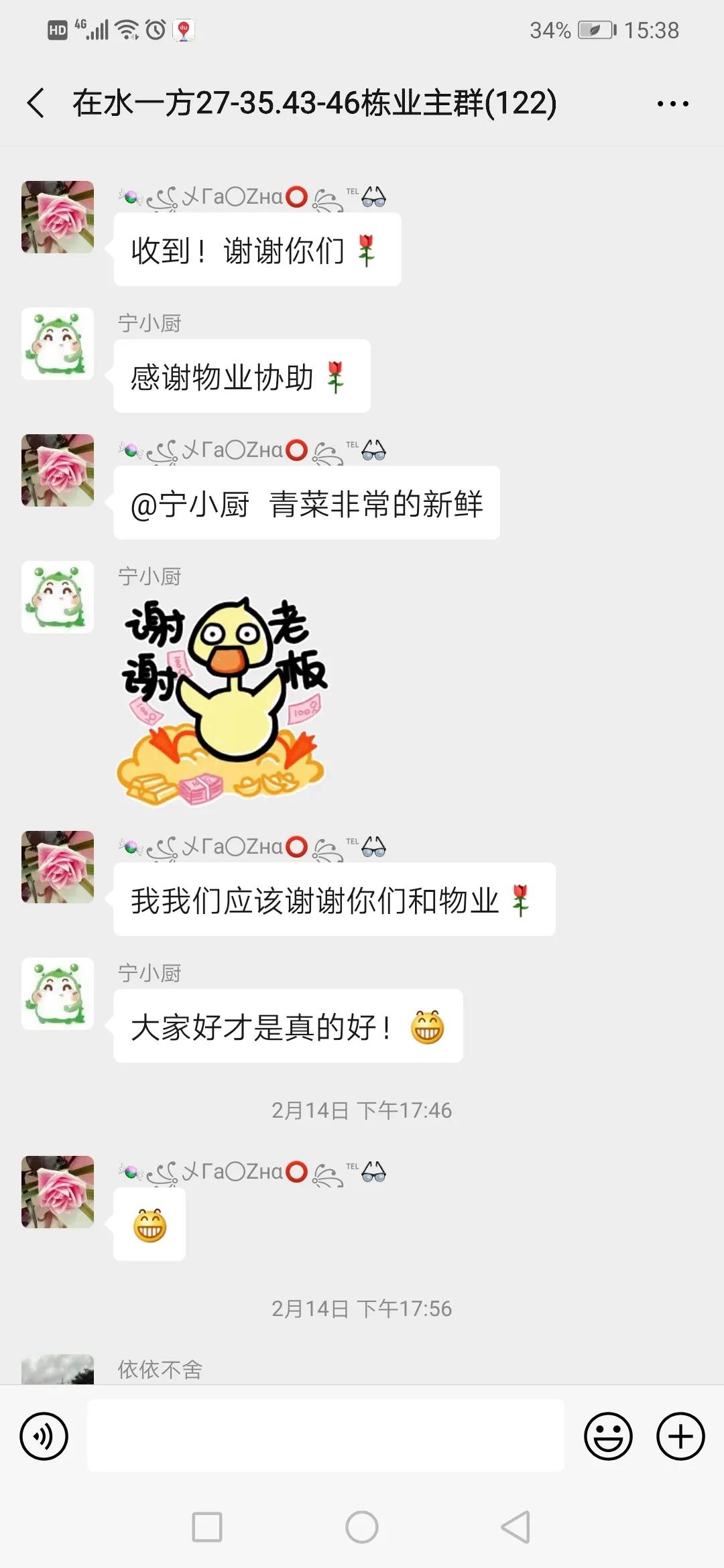Open the recent apps square button
Viewport: 724px width, 1568px height.
click(207, 1527)
